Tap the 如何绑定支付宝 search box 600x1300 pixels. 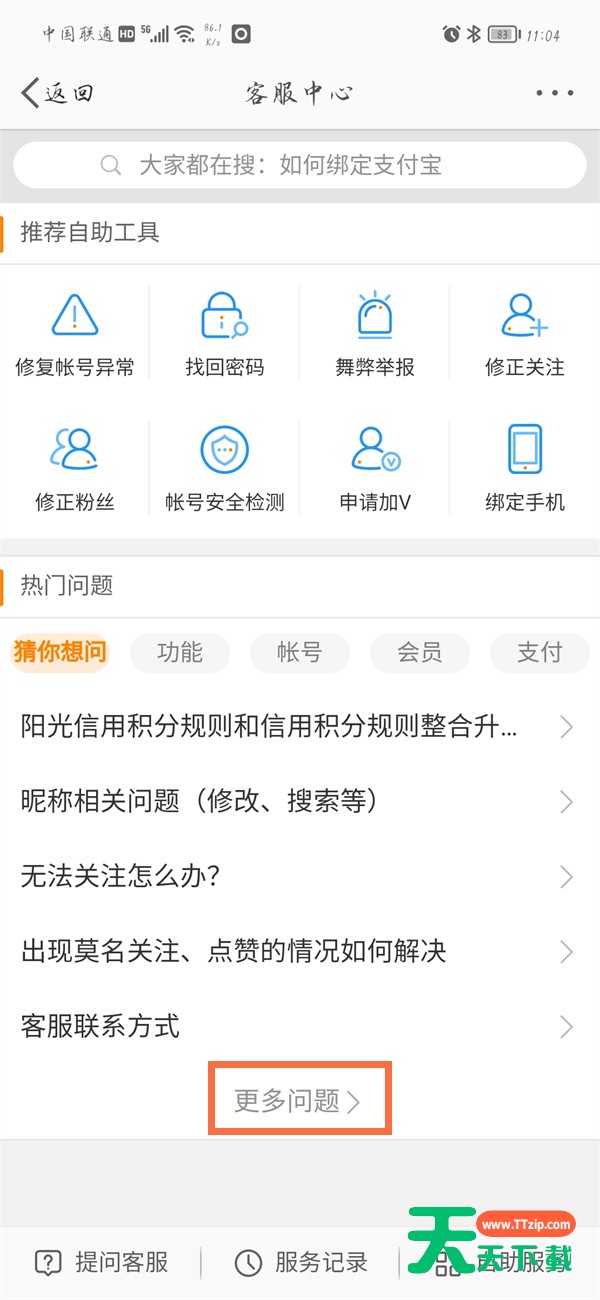[299, 165]
